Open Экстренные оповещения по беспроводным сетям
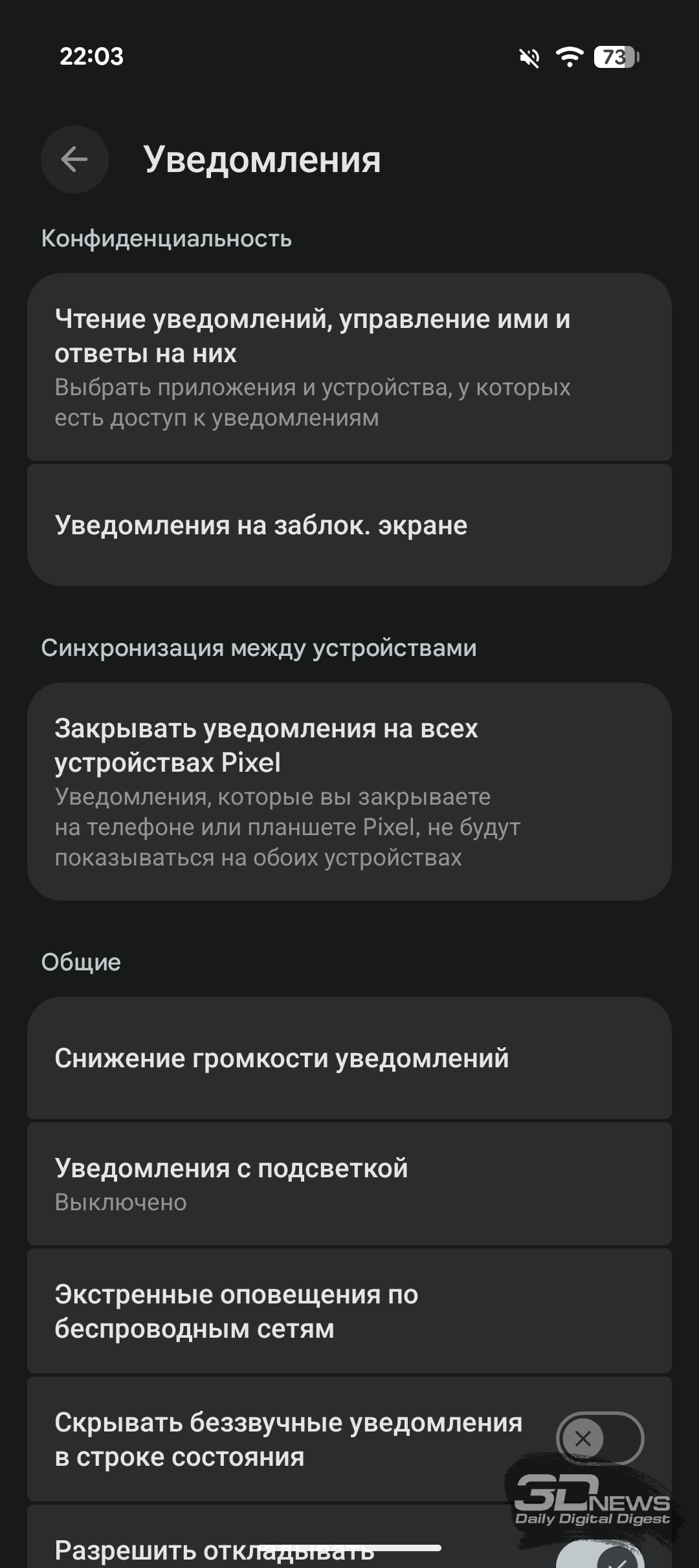 click(x=349, y=1311)
